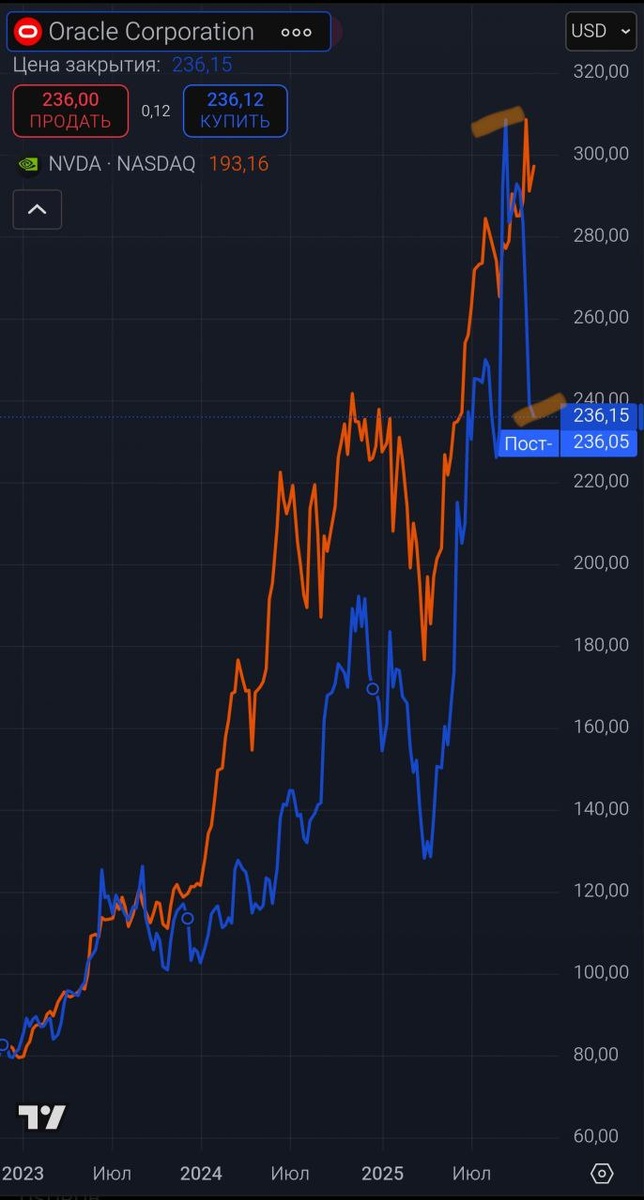The width and height of the screenshot is (644, 1200).
Task: Collapse the legend with the up chevron
Action: 37,209
